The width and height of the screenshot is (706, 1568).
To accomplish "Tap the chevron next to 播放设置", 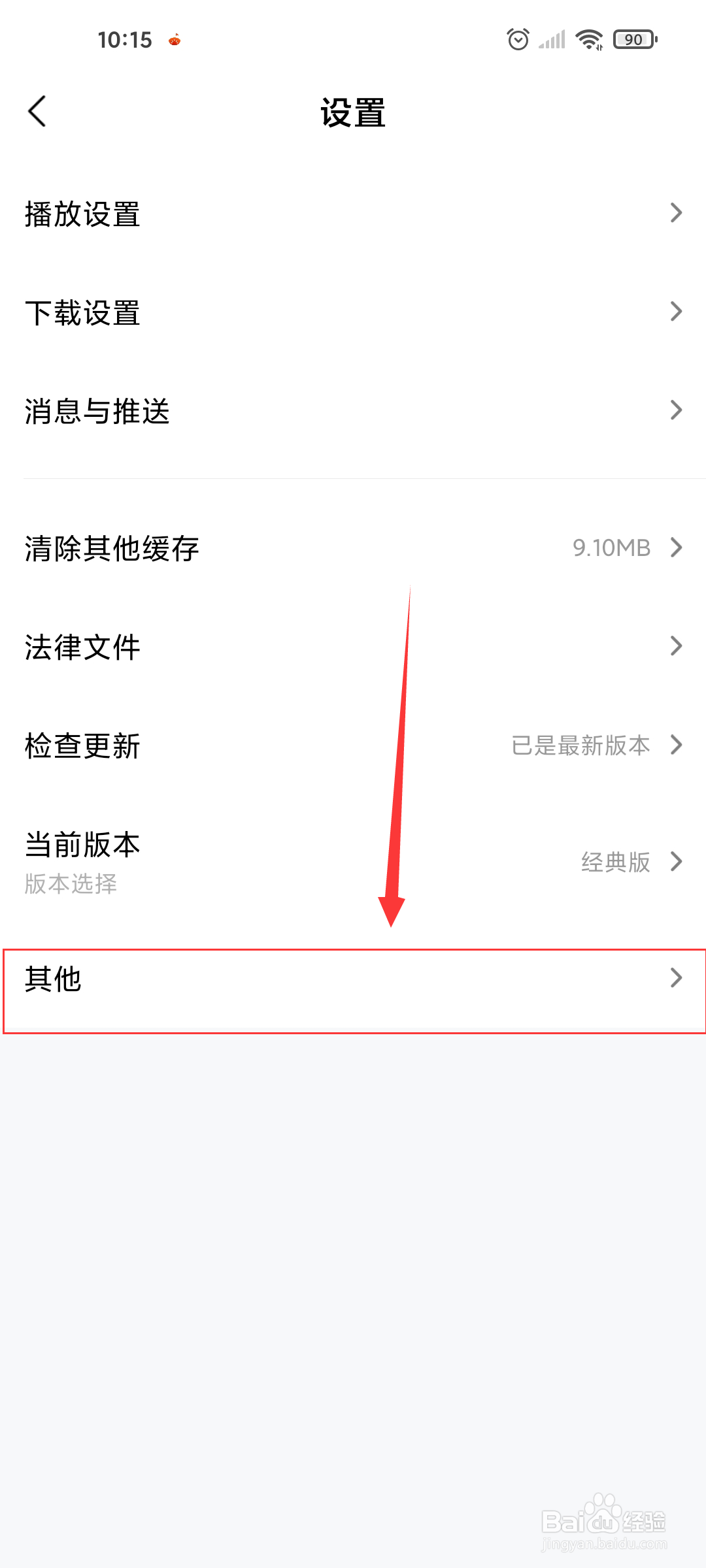I will [x=677, y=214].
